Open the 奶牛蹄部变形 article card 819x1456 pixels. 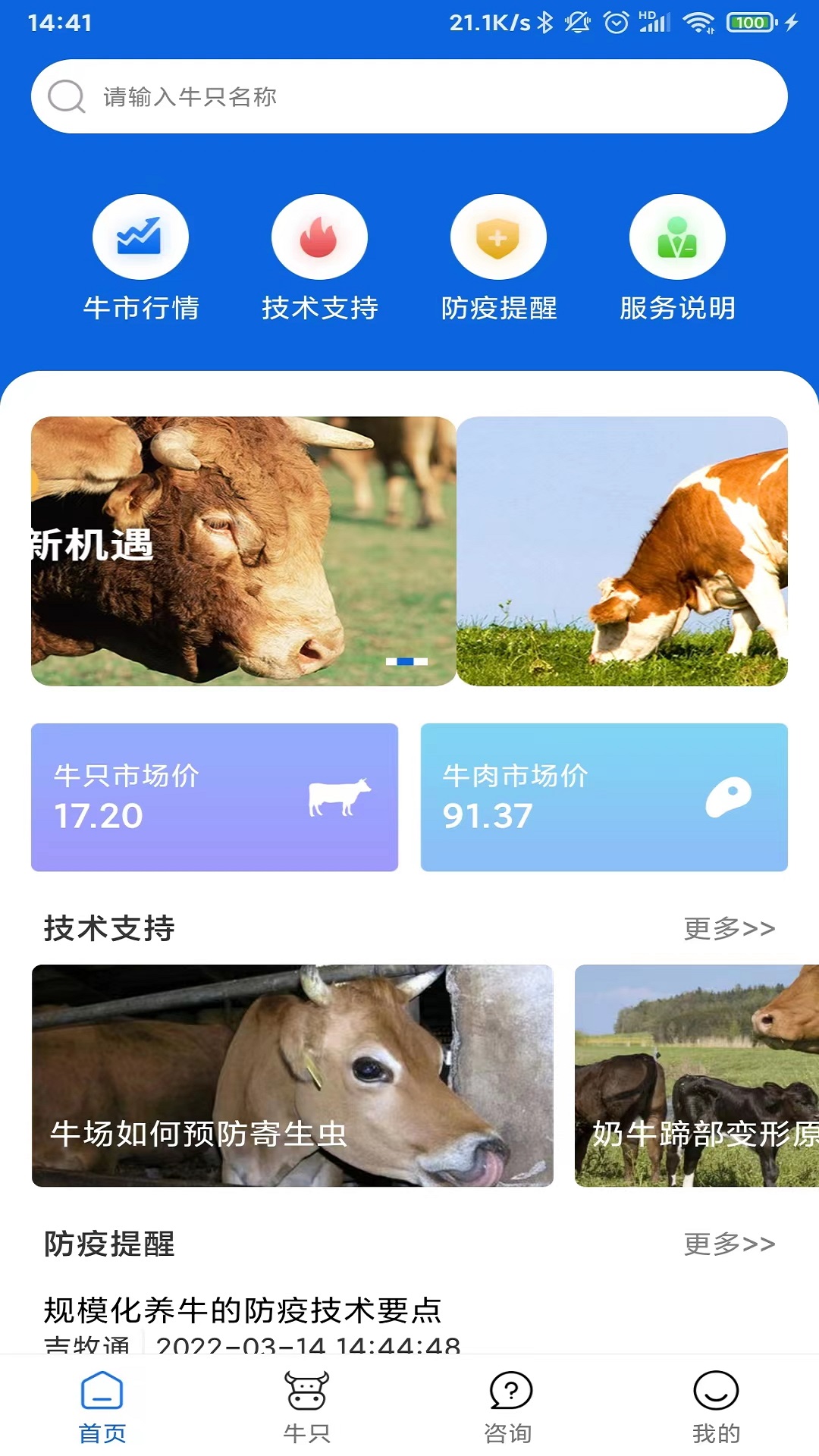point(696,1075)
